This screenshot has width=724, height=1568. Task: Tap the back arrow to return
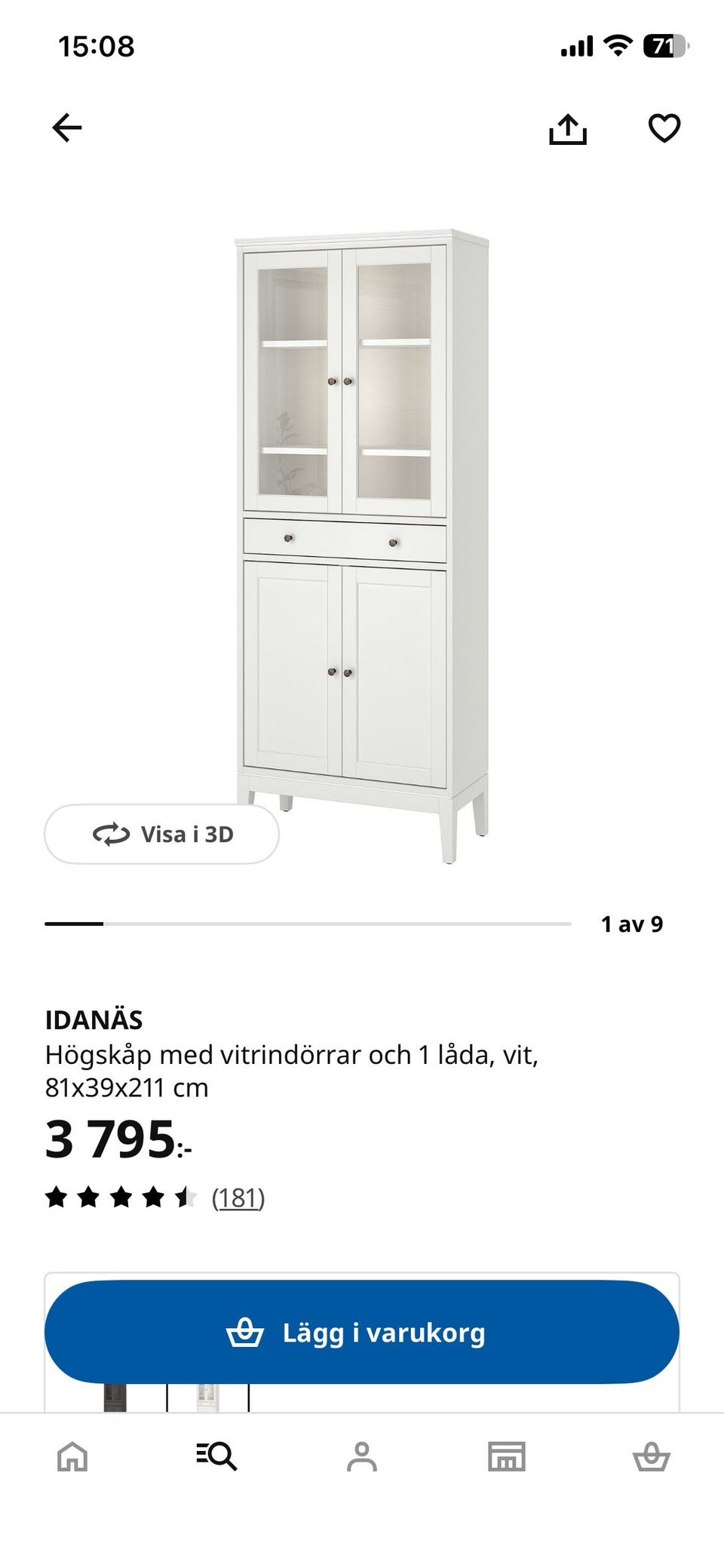coord(66,128)
